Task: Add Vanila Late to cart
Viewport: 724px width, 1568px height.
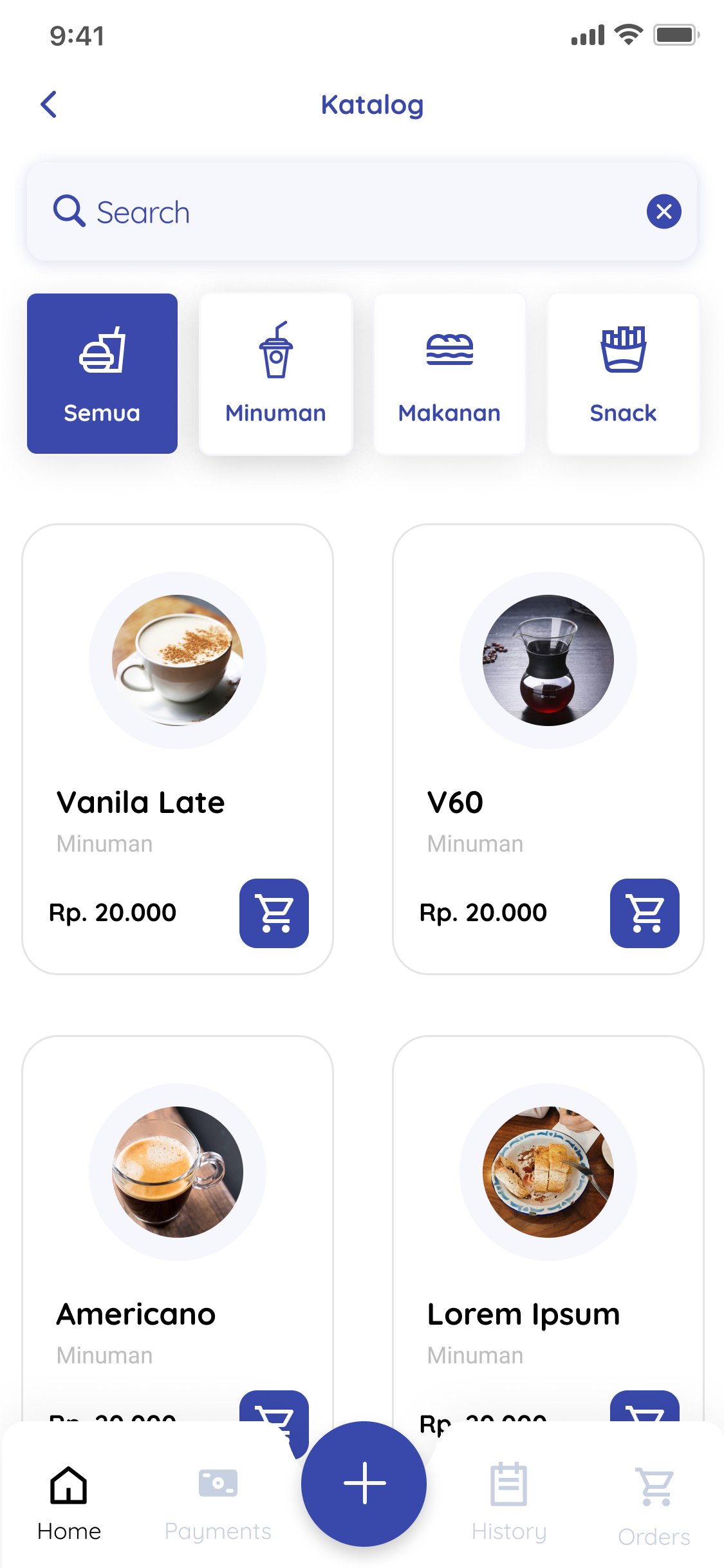Action: (274, 914)
